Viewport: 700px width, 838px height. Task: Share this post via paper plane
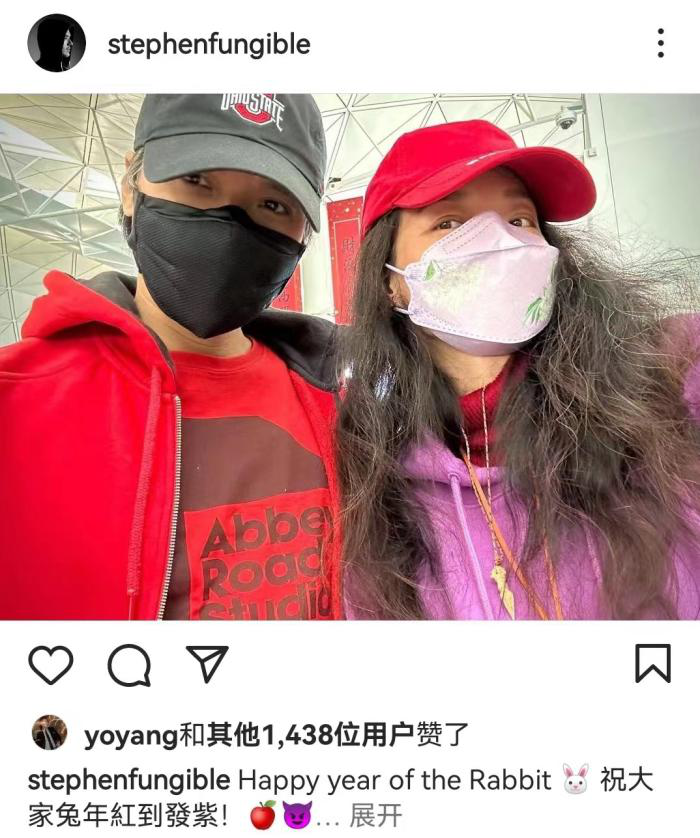tap(207, 664)
